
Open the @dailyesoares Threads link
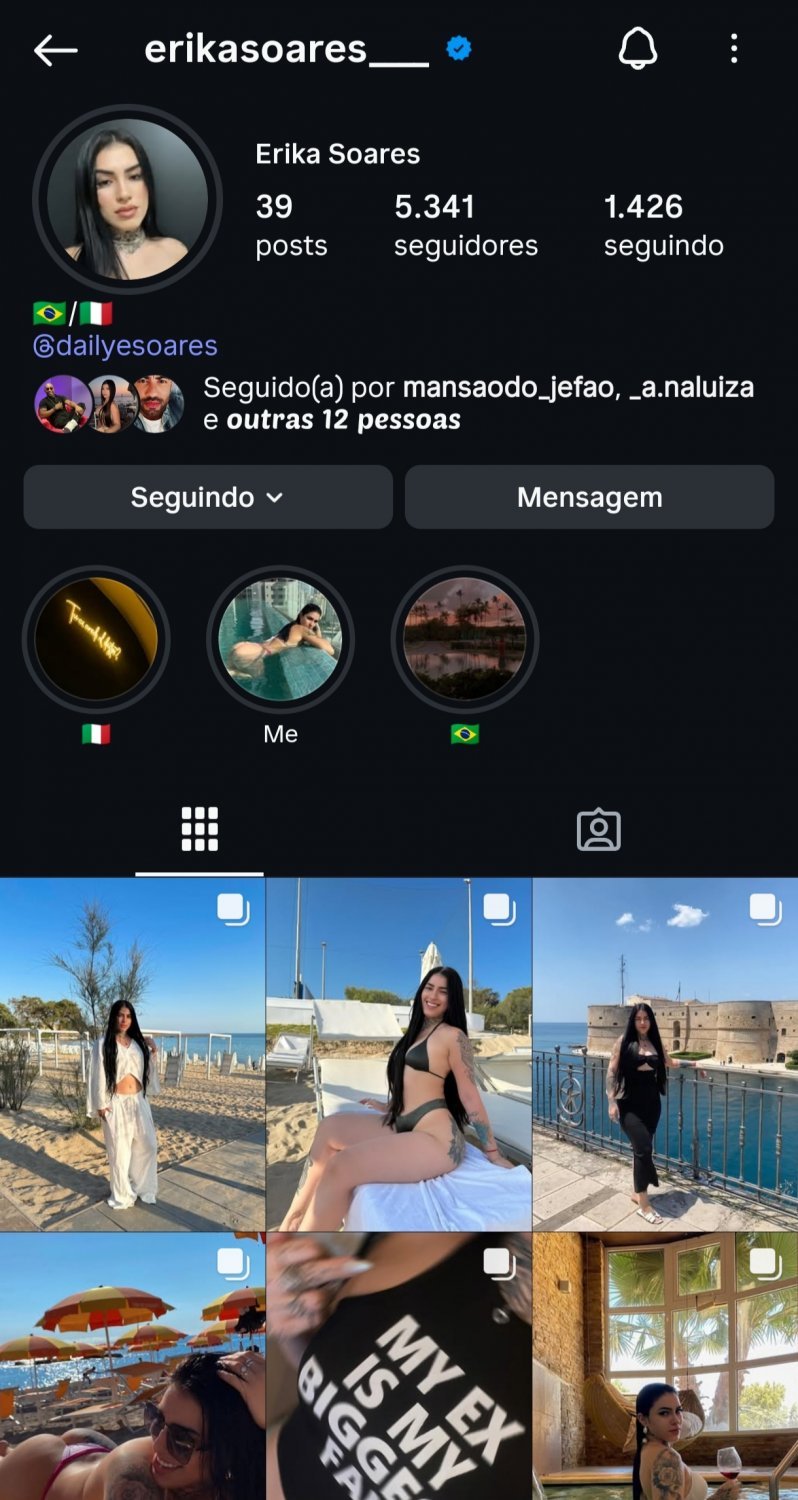coord(125,346)
